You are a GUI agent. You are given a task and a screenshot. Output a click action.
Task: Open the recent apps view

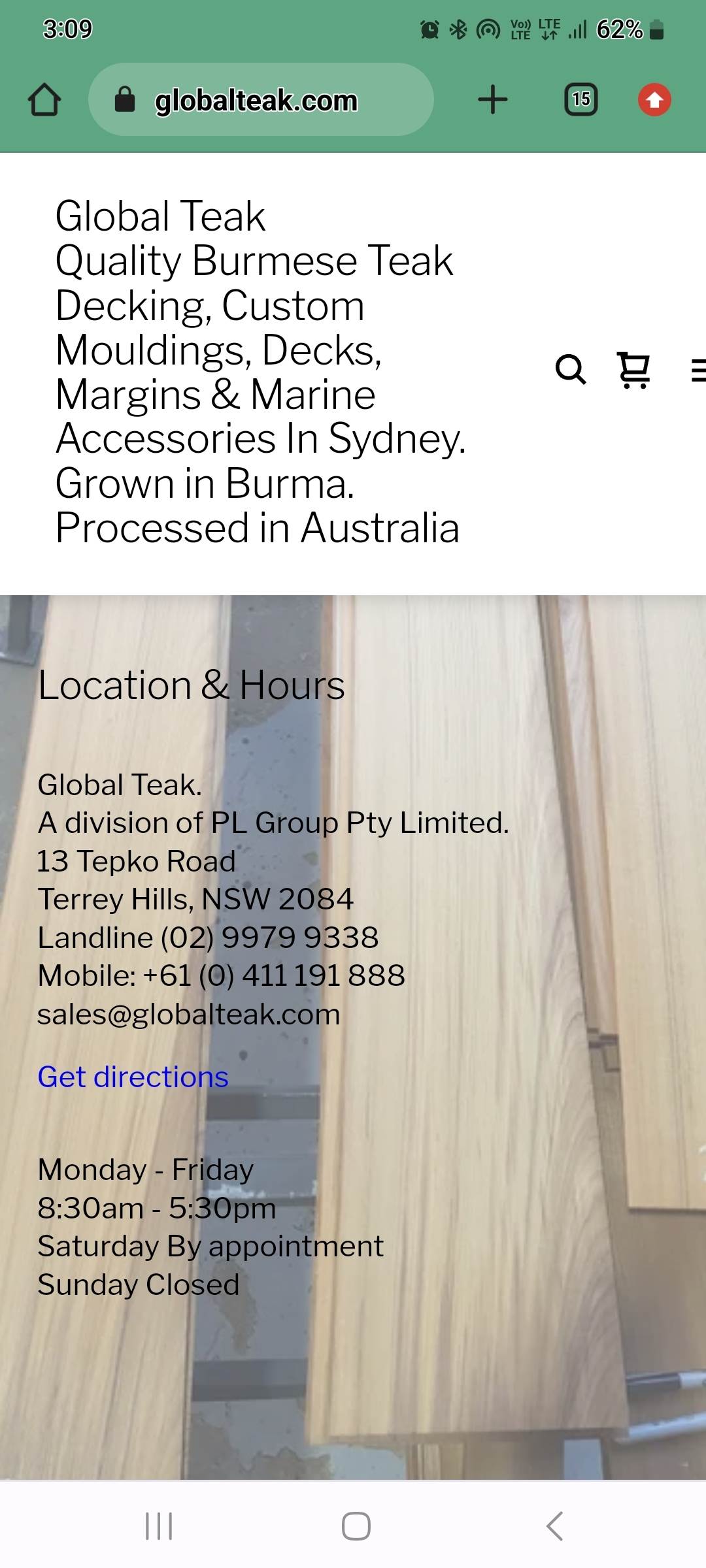pos(159,1526)
